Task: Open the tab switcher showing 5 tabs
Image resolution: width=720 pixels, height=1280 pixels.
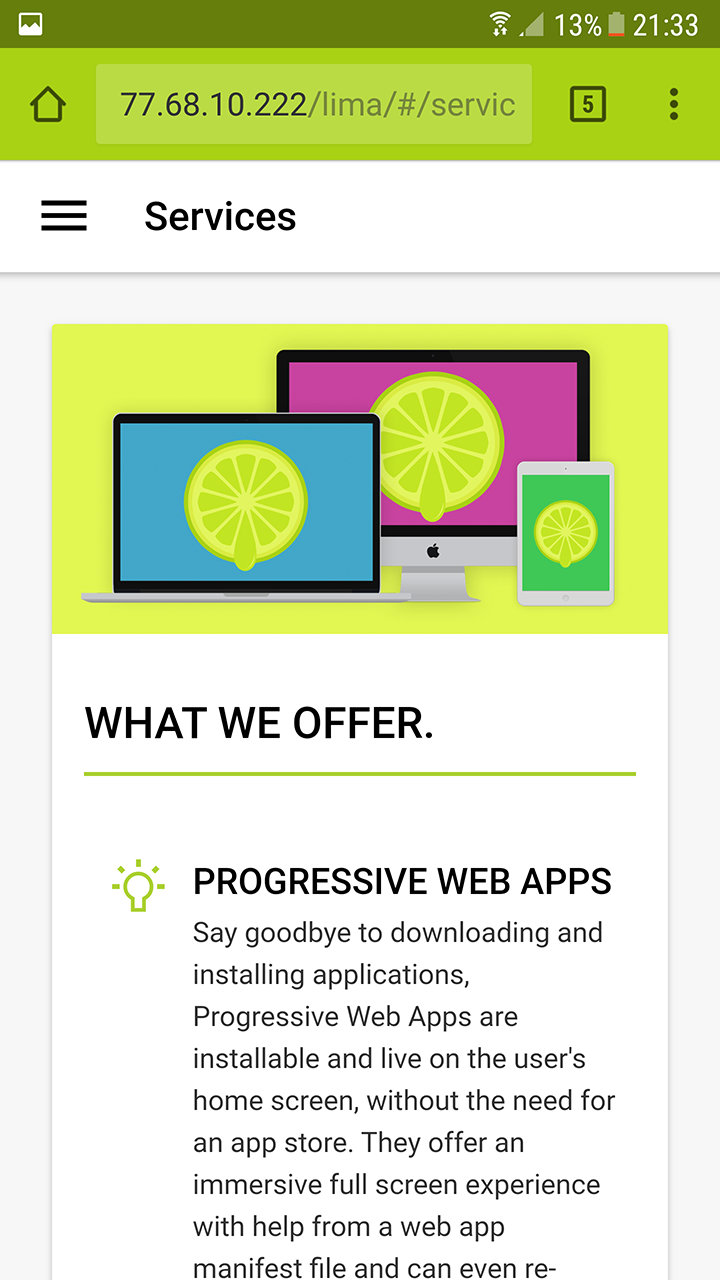Action: (x=588, y=104)
